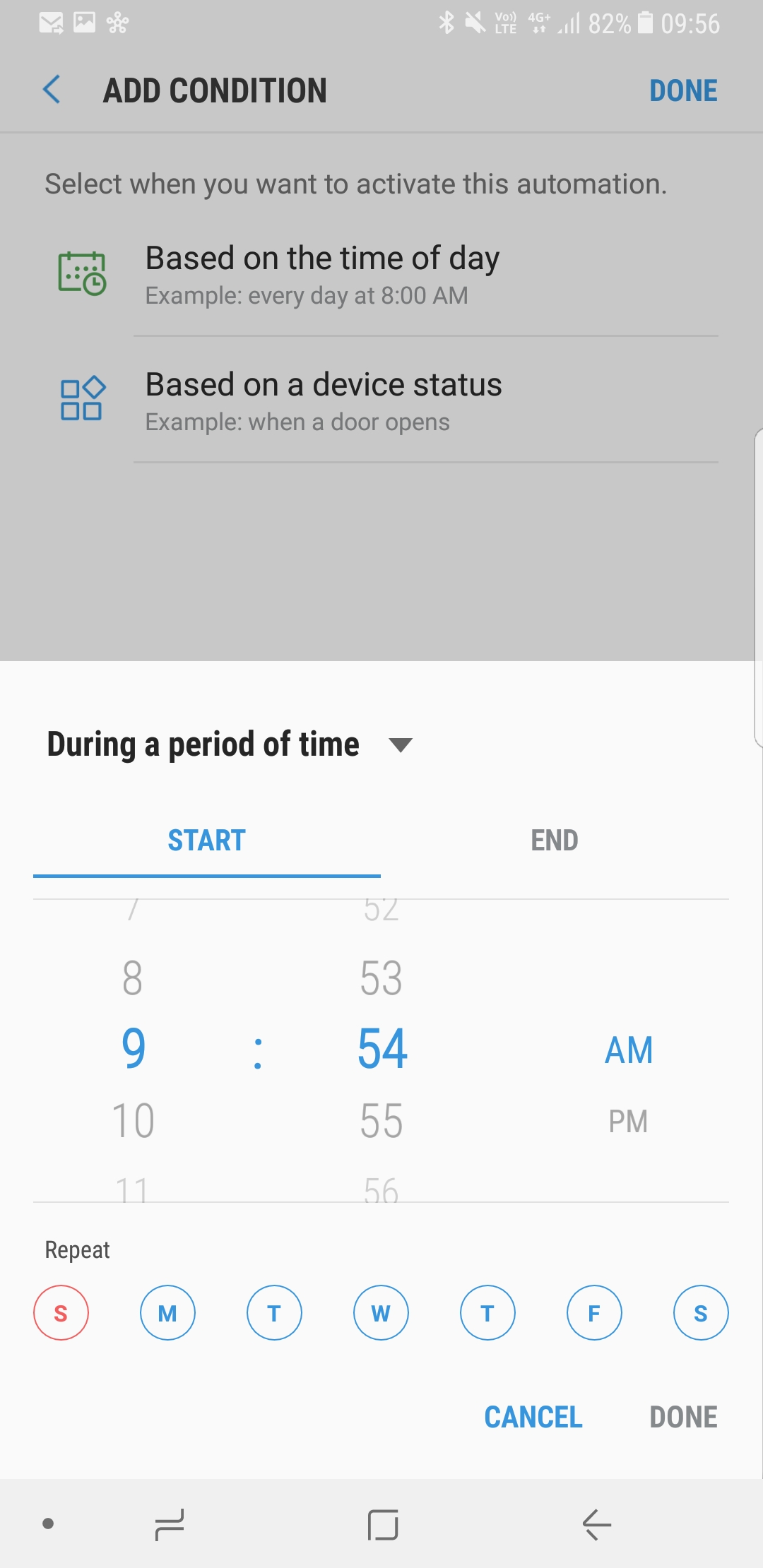763x1568 pixels.
Task: Toggle the blue Saturday repeat circle
Action: (701, 1313)
